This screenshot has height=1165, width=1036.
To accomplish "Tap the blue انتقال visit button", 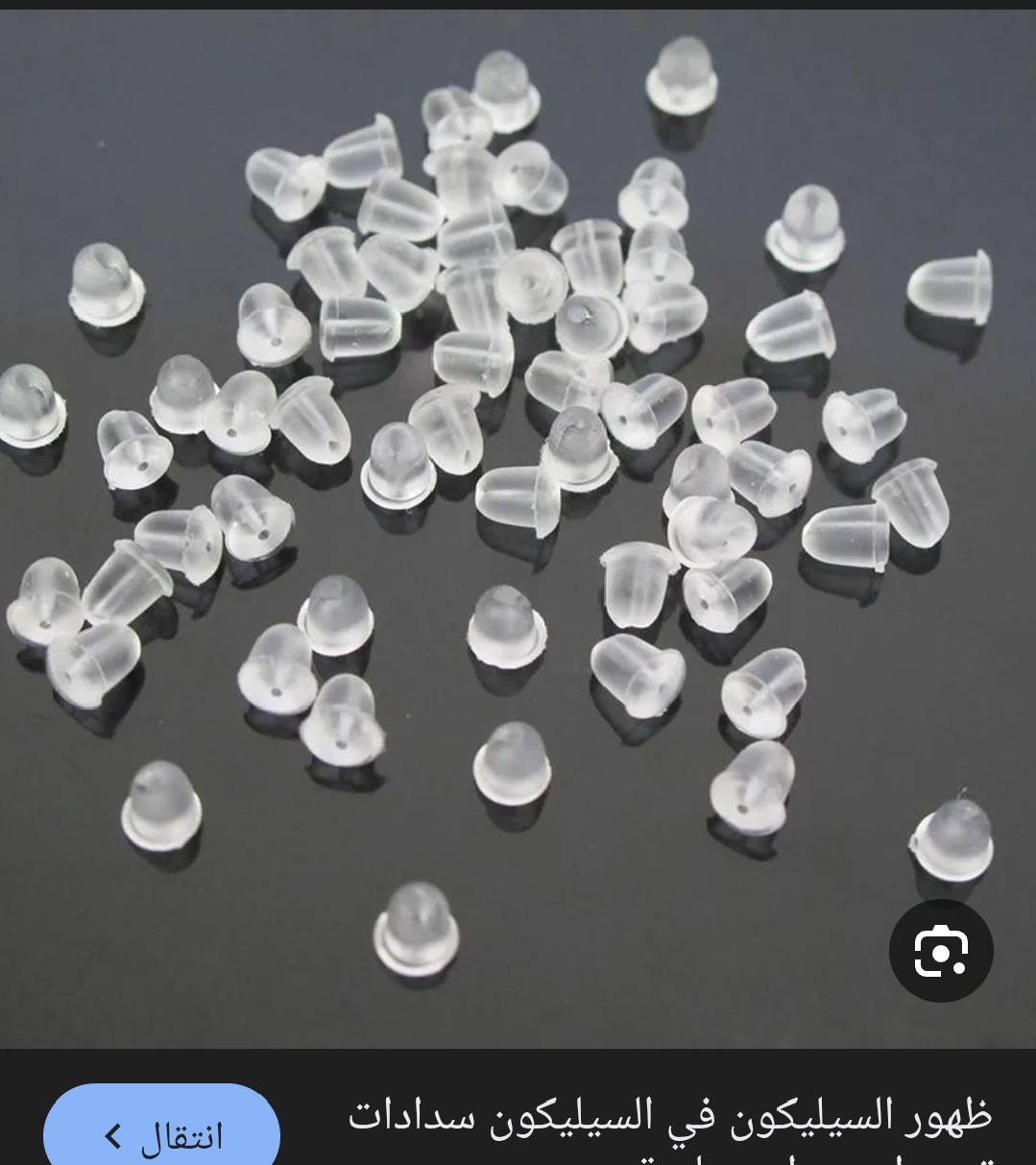I will 161,1135.
